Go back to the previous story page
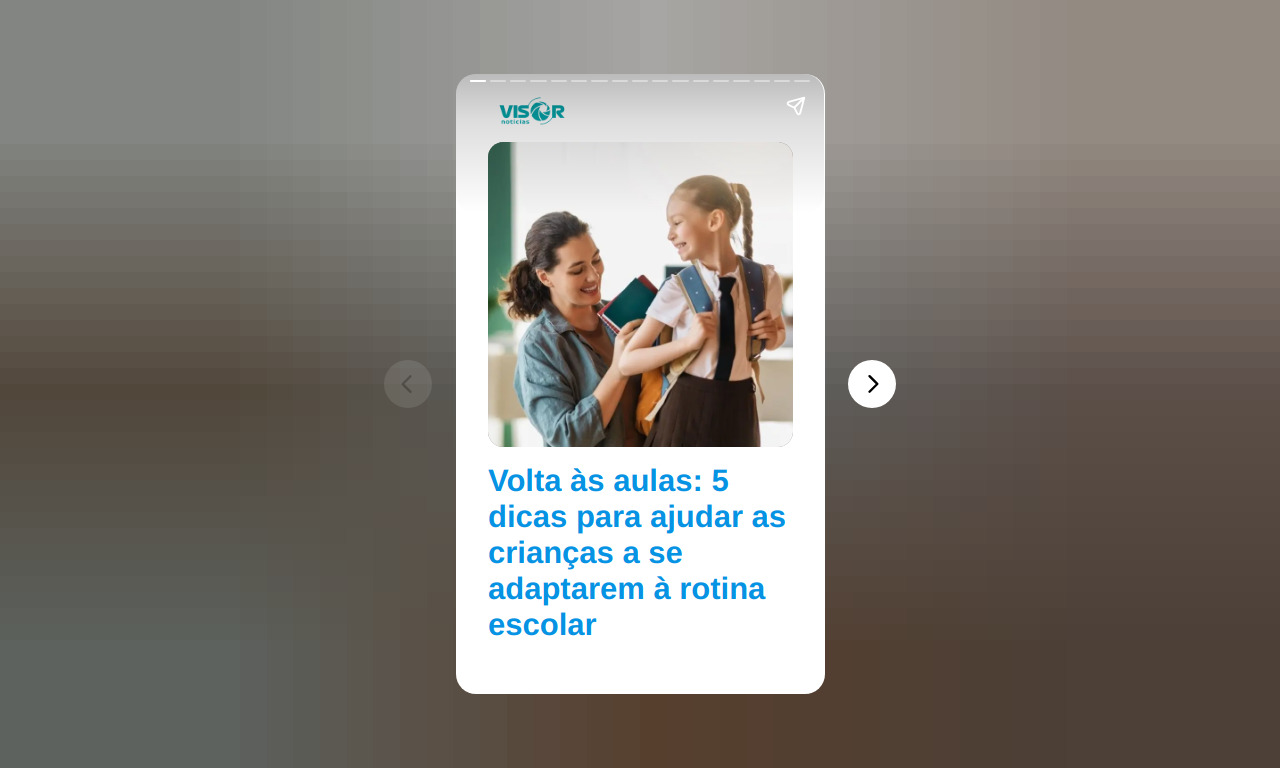Image resolution: width=1280 pixels, height=768 pixels. tap(408, 384)
